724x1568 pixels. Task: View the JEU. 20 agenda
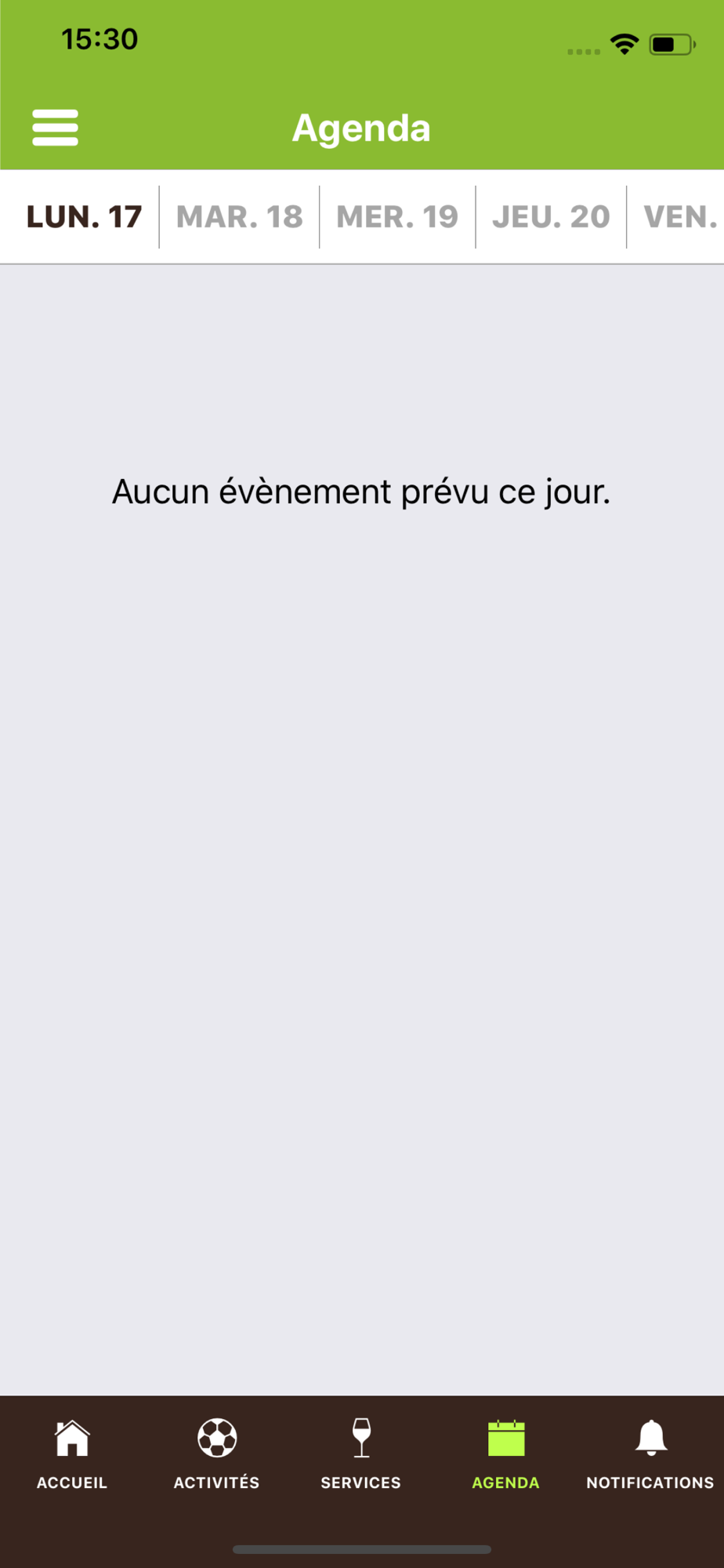551,217
